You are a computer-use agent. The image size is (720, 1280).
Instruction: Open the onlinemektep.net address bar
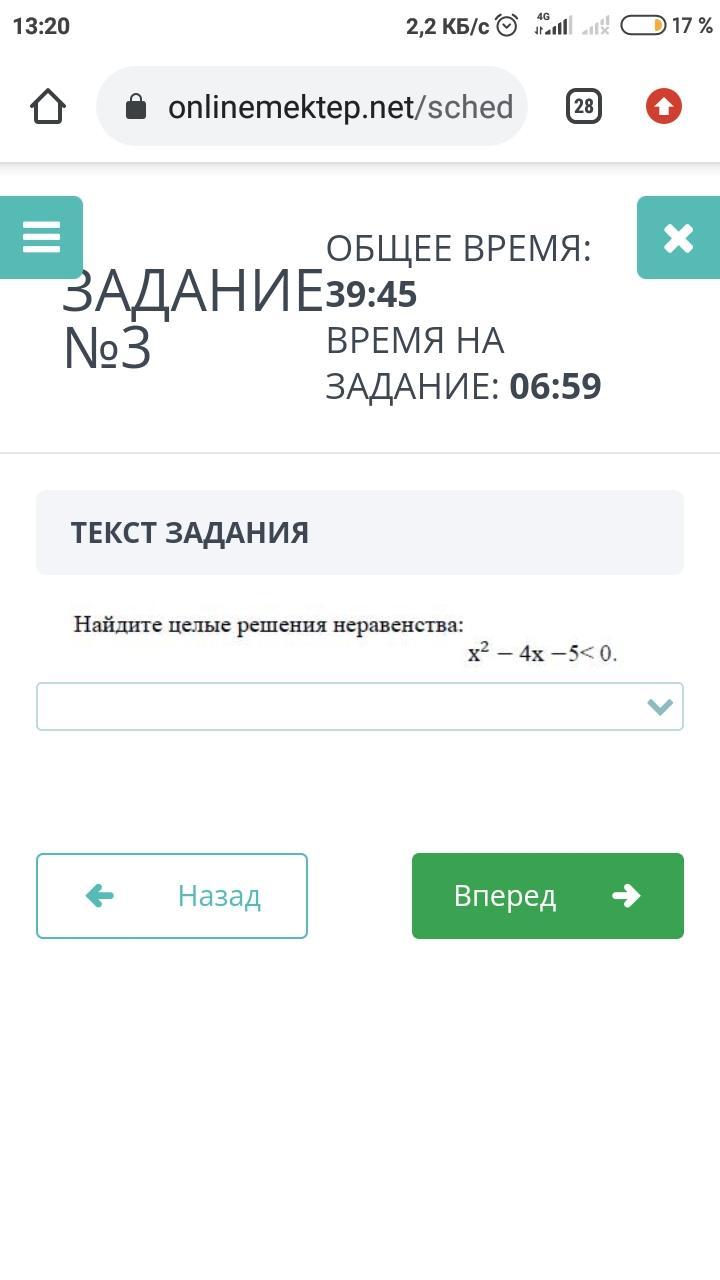pos(312,106)
